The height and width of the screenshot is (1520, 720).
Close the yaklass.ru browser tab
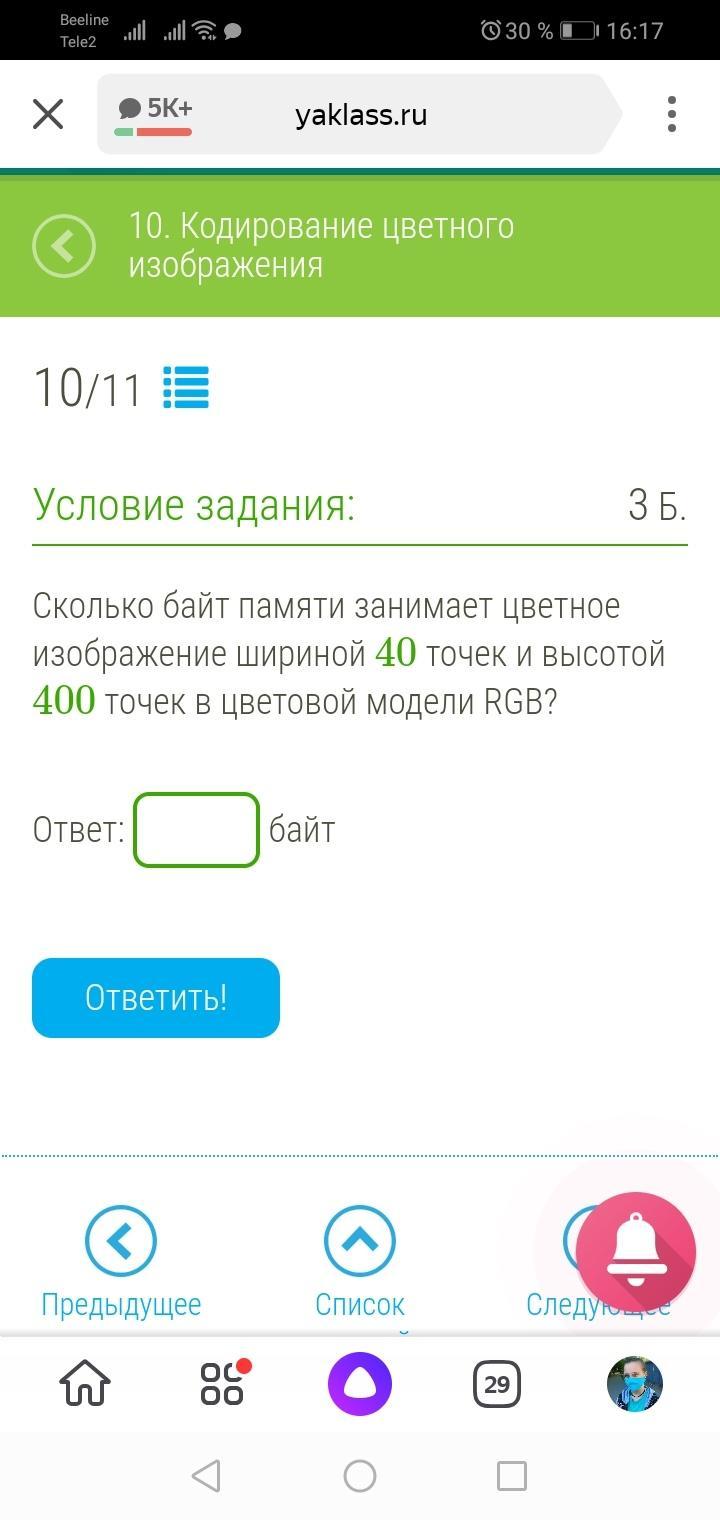pyautogui.click(x=48, y=114)
